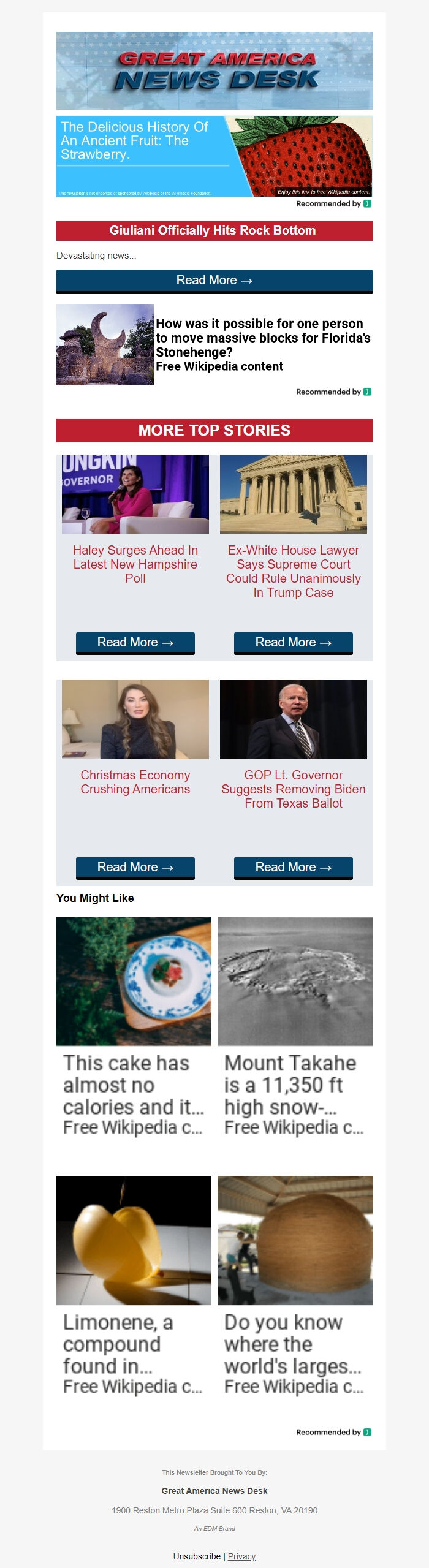Screen dimensions: 429x1568
Task: Open GOP Lt. Governor Biden ballot headline
Action: tap(293, 789)
